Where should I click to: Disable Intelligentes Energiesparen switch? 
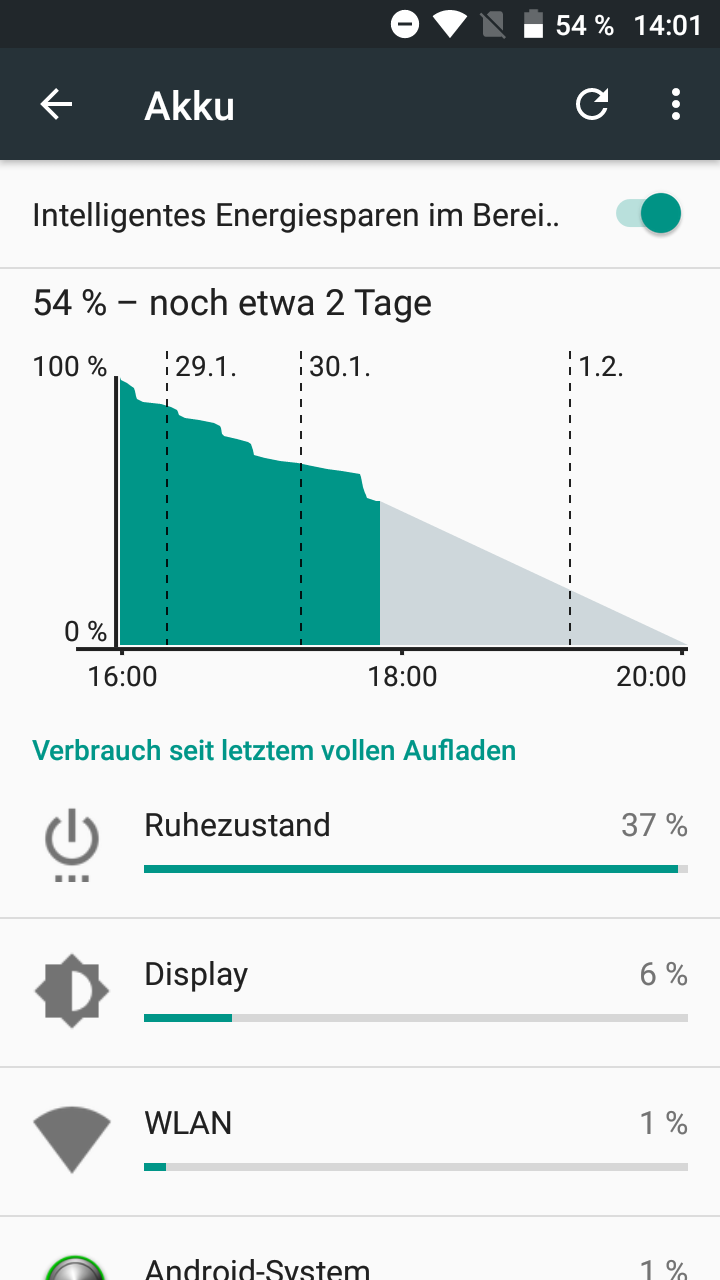[648, 215]
